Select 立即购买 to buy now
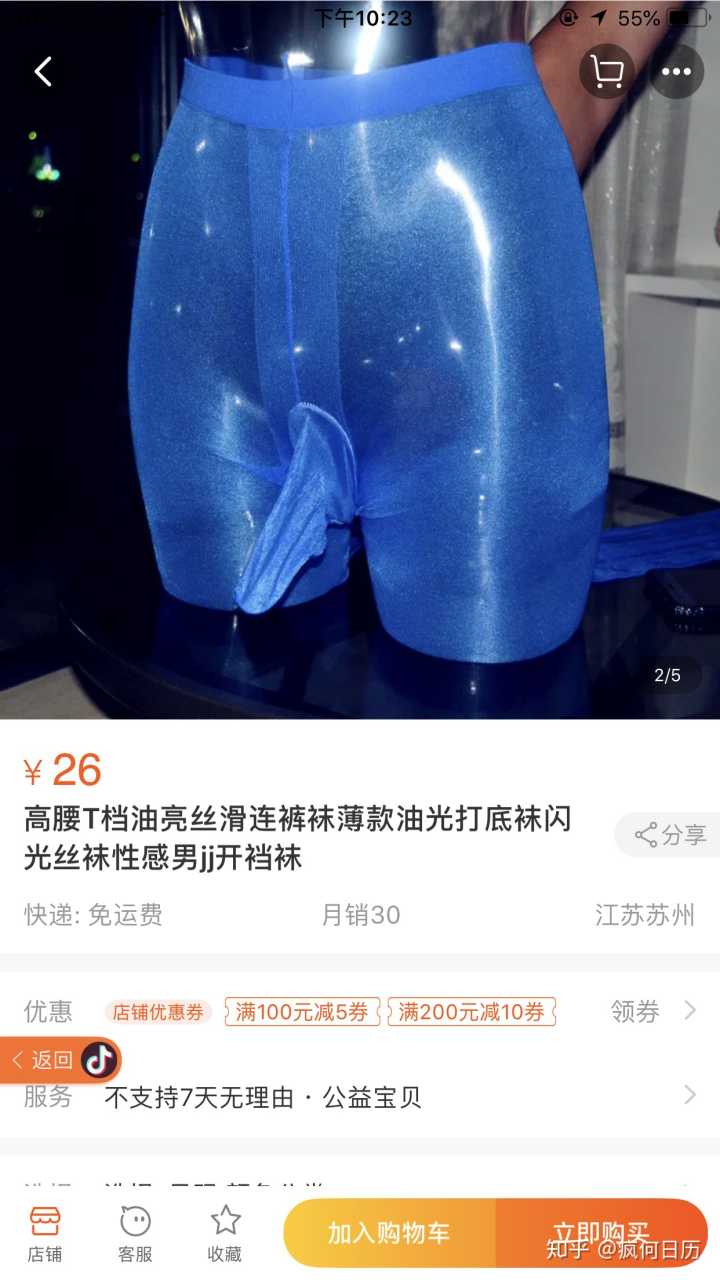 [602, 1233]
